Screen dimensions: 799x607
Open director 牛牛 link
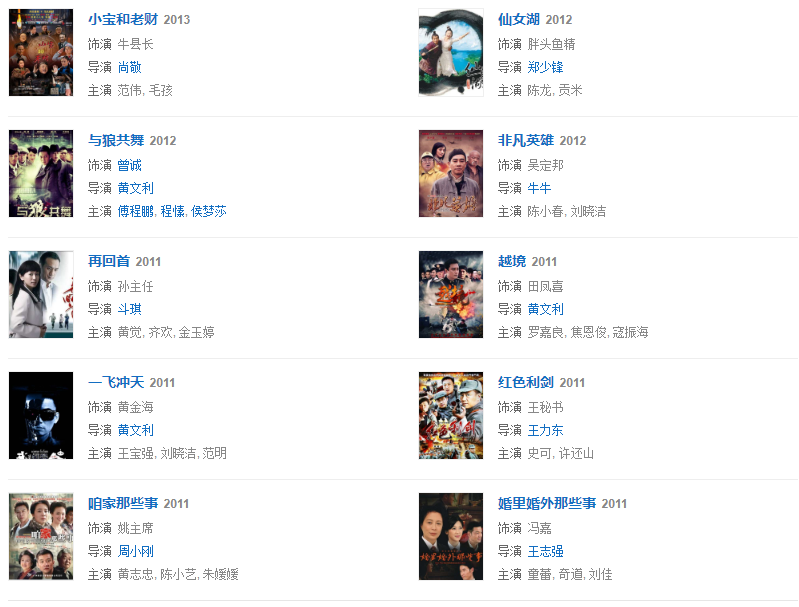pyautogui.click(x=539, y=188)
